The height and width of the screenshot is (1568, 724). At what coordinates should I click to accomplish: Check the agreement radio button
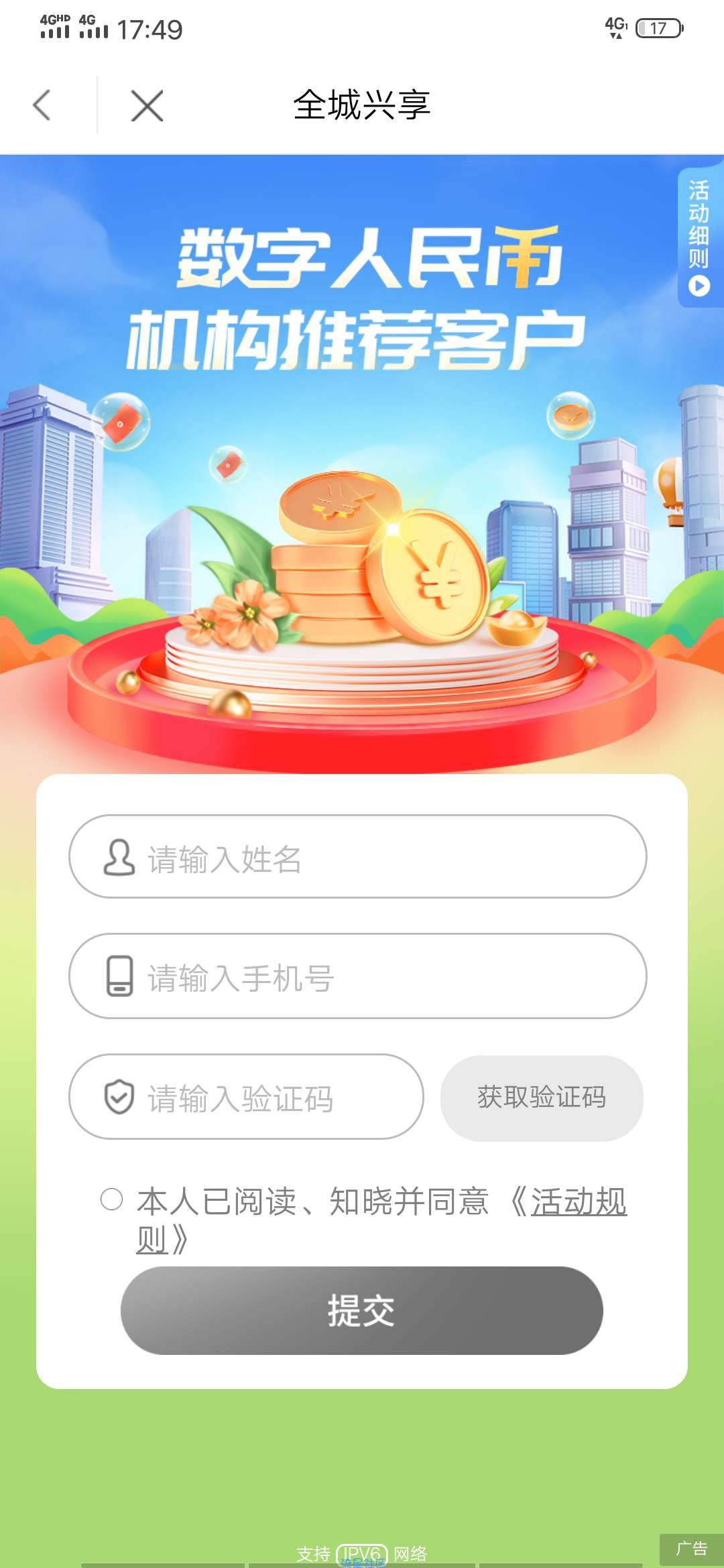pyautogui.click(x=111, y=1199)
